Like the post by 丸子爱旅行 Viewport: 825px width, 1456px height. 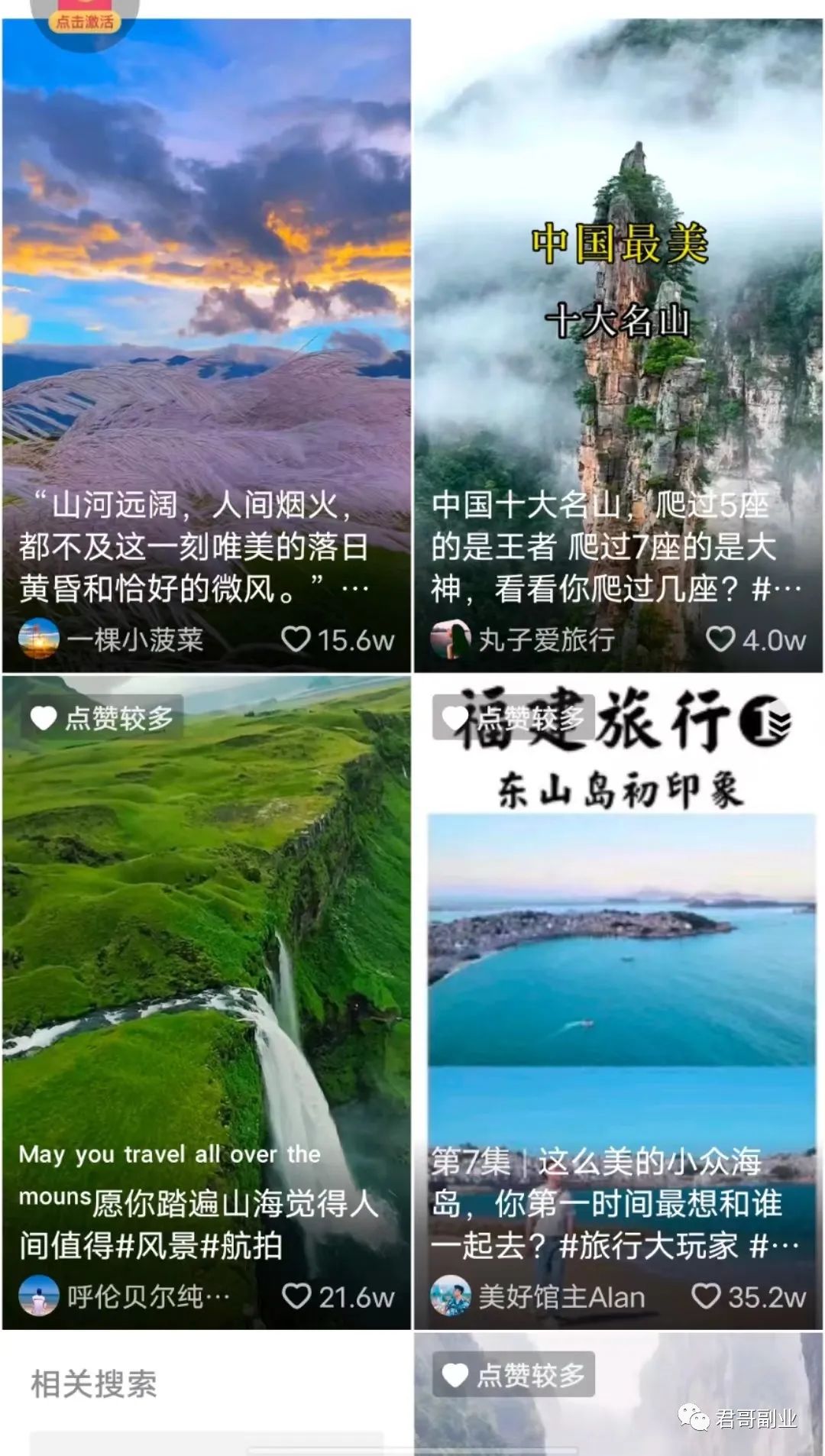coord(720,639)
